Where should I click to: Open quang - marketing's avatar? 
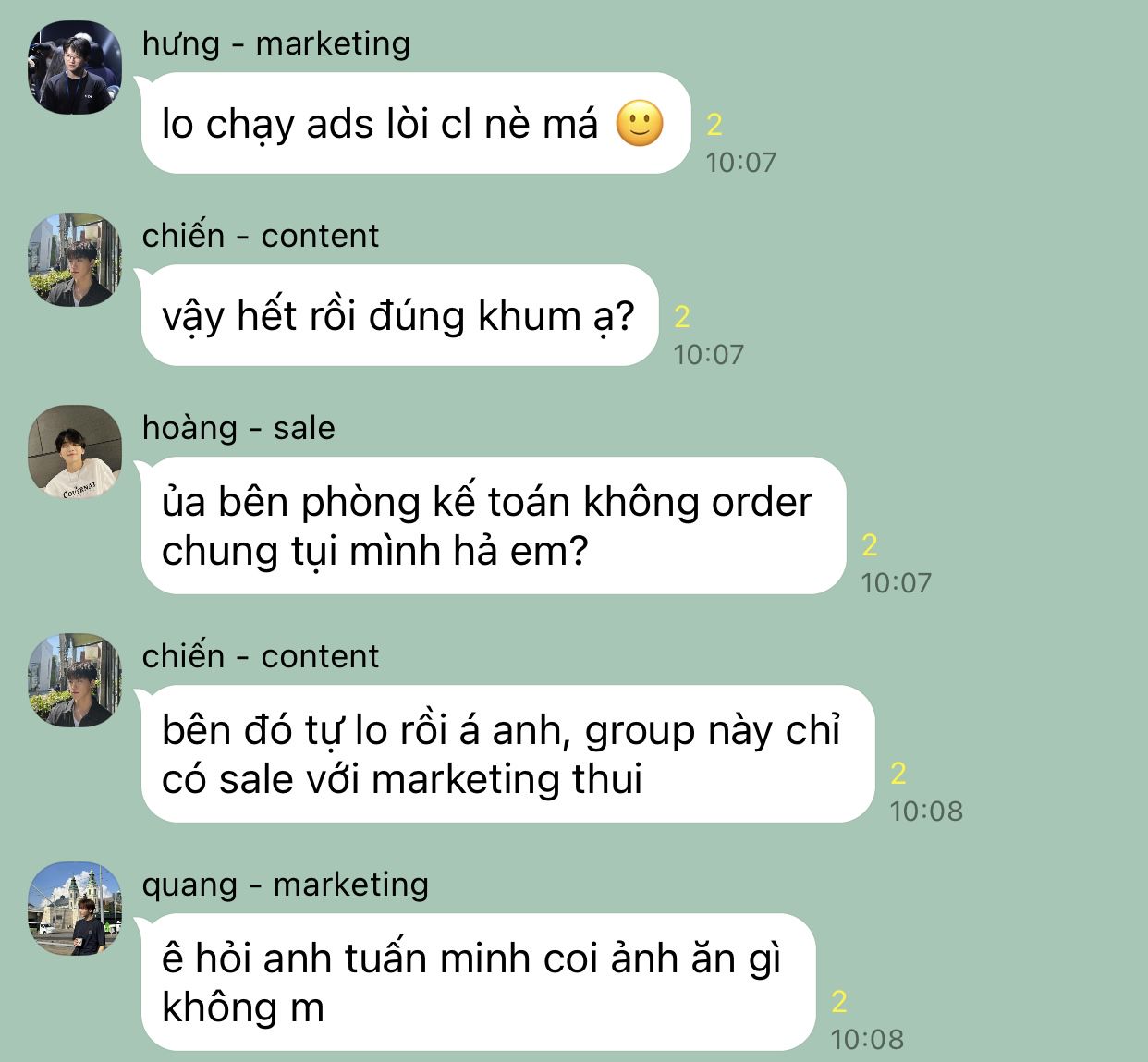[75, 909]
